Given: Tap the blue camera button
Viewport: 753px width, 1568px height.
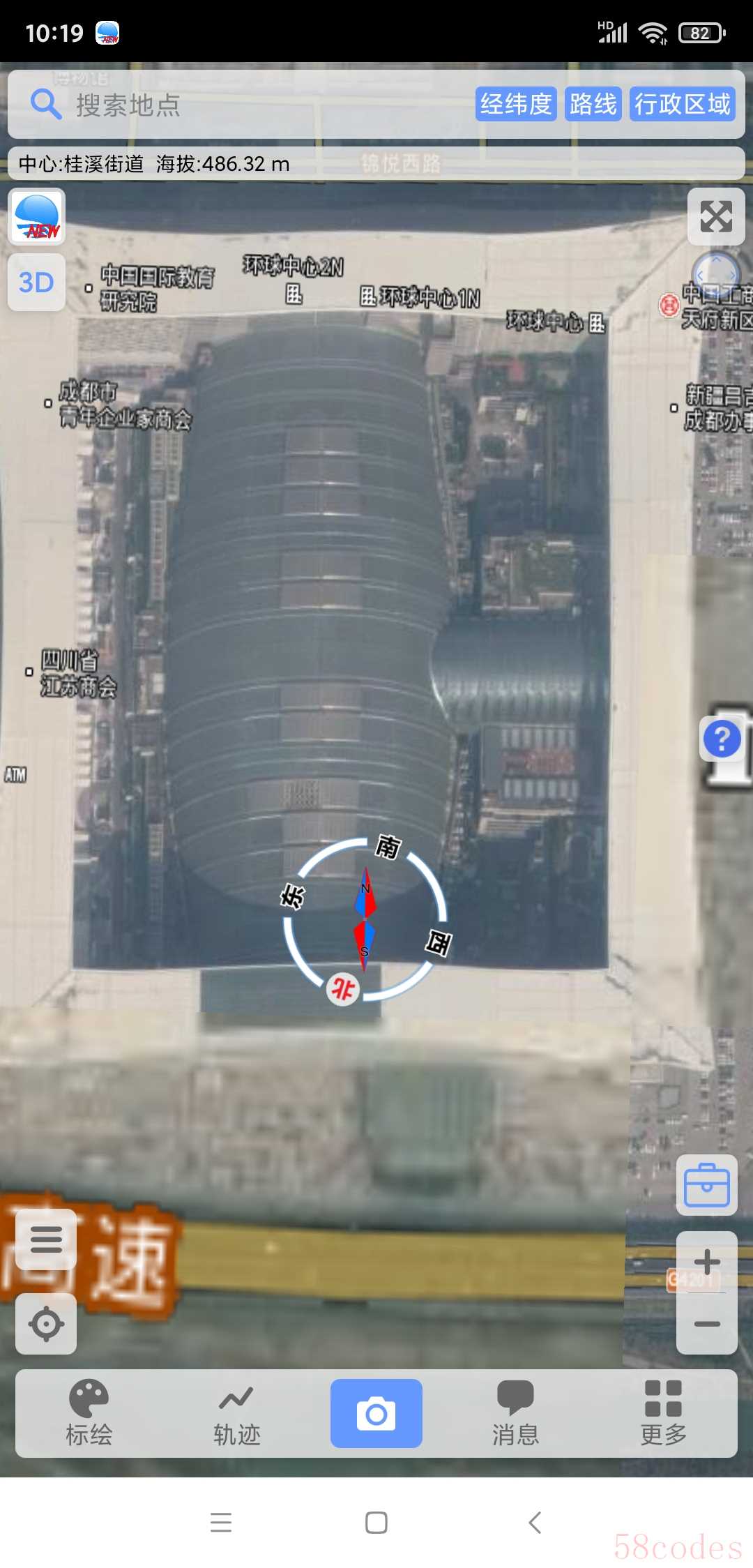Looking at the screenshot, I should point(376,1413).
